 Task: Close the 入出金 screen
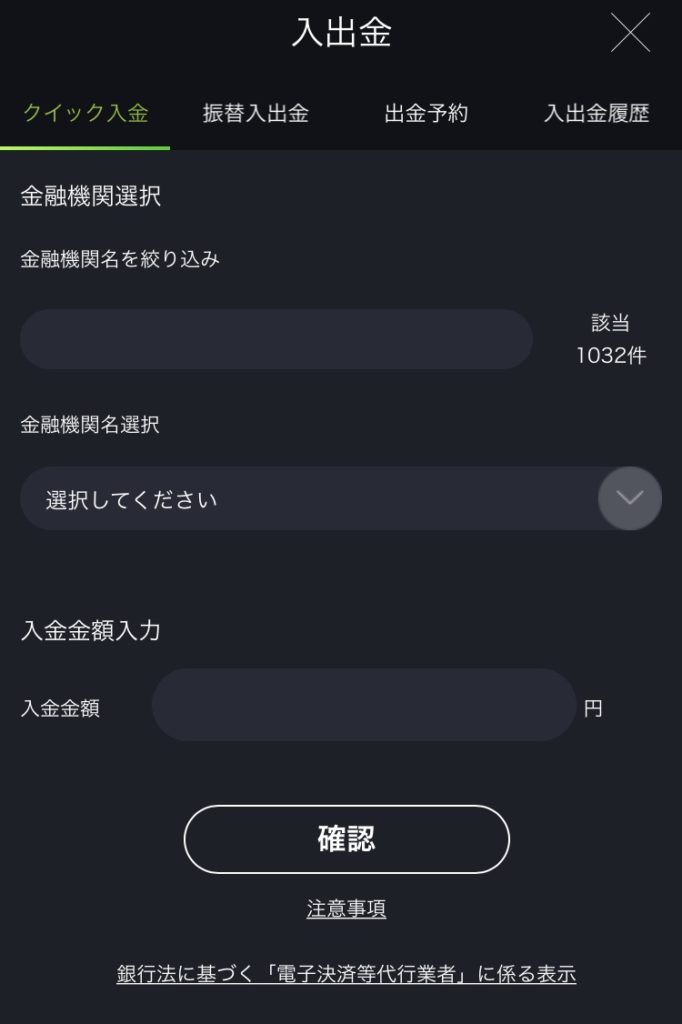630,34
